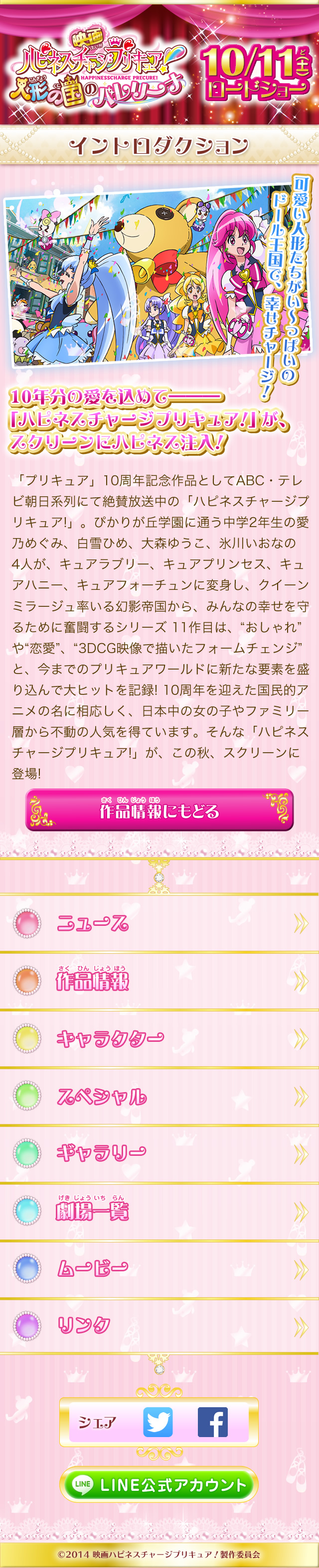Open the リンク menu row
Viewport: 319px width, 1568px height.
159,1325
